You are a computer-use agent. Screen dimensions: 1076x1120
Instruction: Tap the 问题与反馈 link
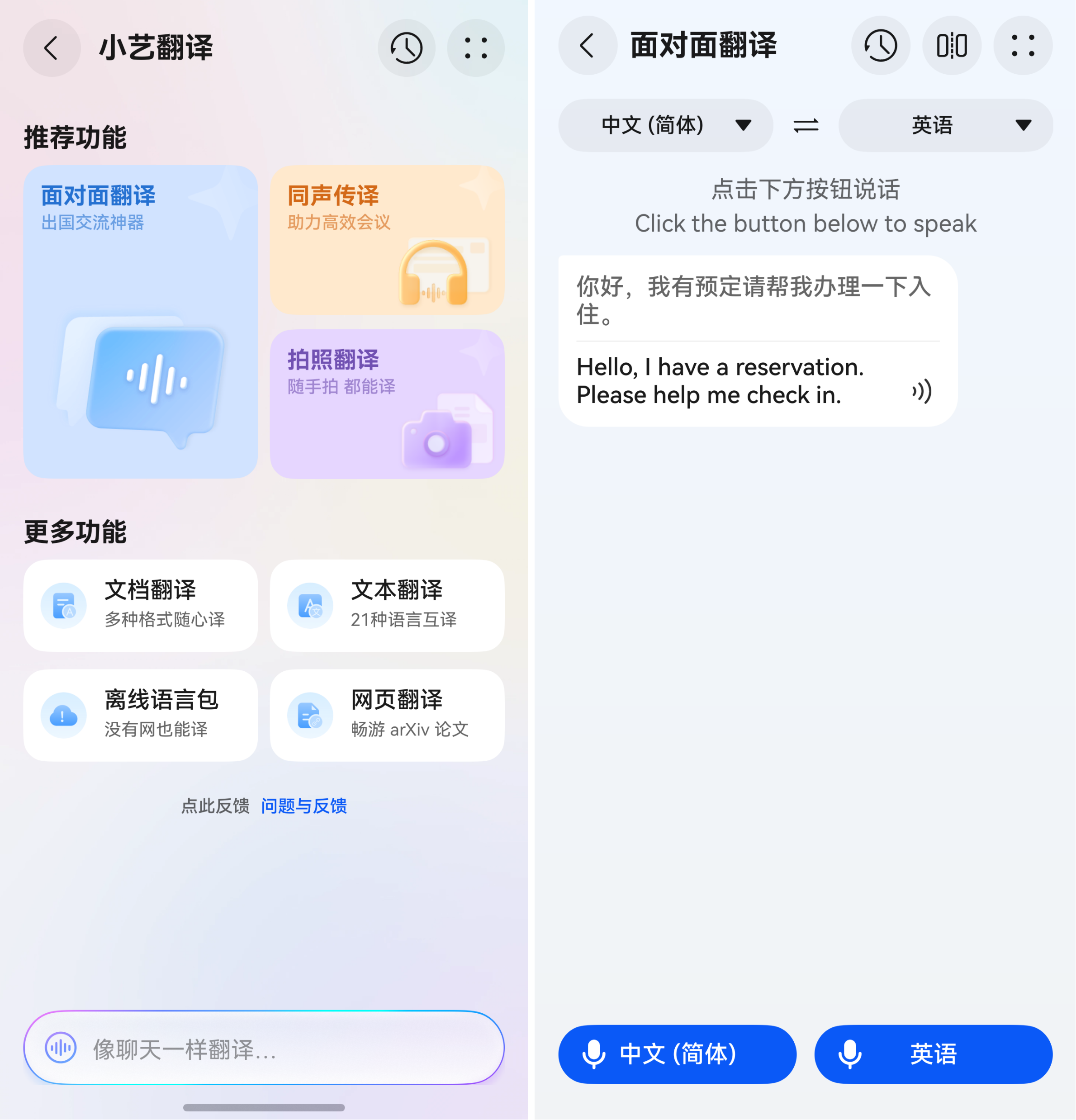click(303, 806)
